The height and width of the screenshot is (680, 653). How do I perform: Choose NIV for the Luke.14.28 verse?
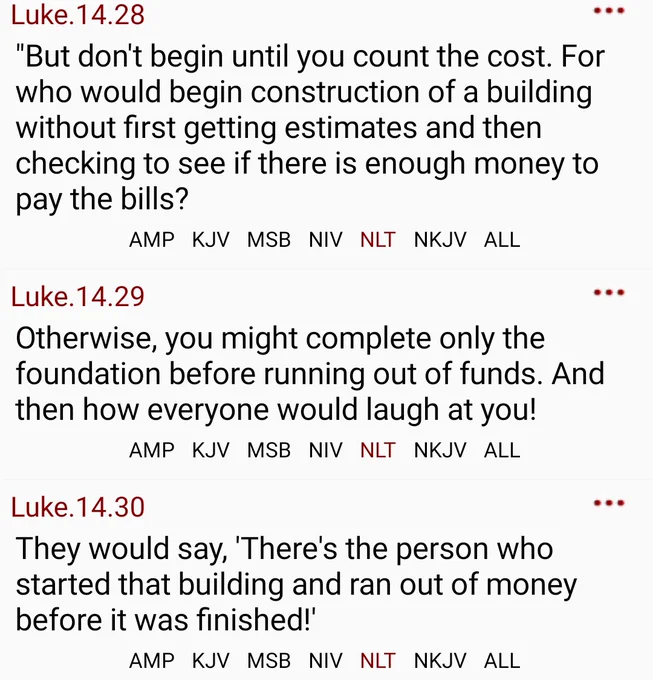click(x=326, y=240)
